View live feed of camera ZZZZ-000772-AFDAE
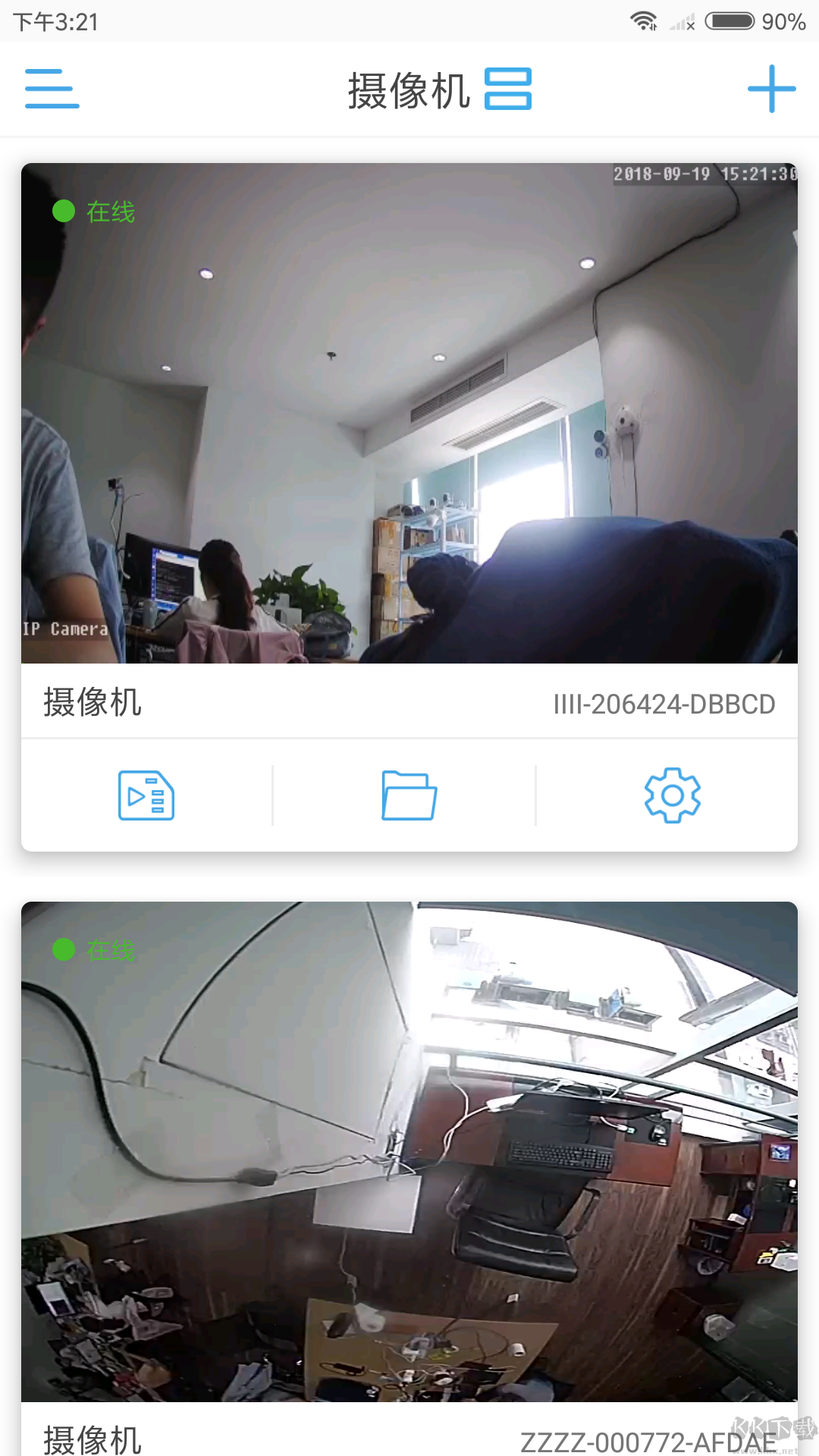Screen dimensions: 819x1456 409,1151
